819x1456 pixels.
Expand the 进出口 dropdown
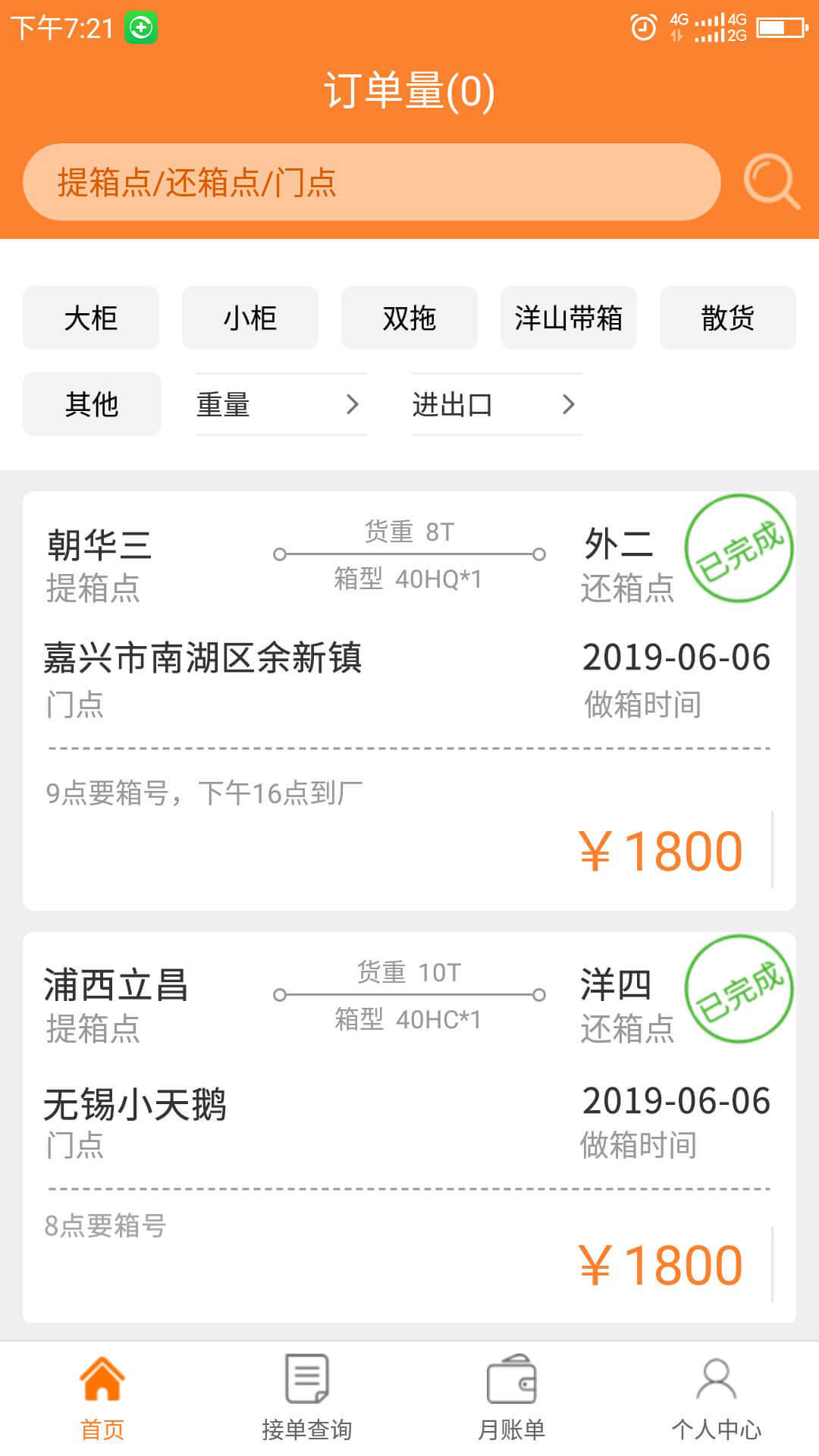tap(497, 404)
